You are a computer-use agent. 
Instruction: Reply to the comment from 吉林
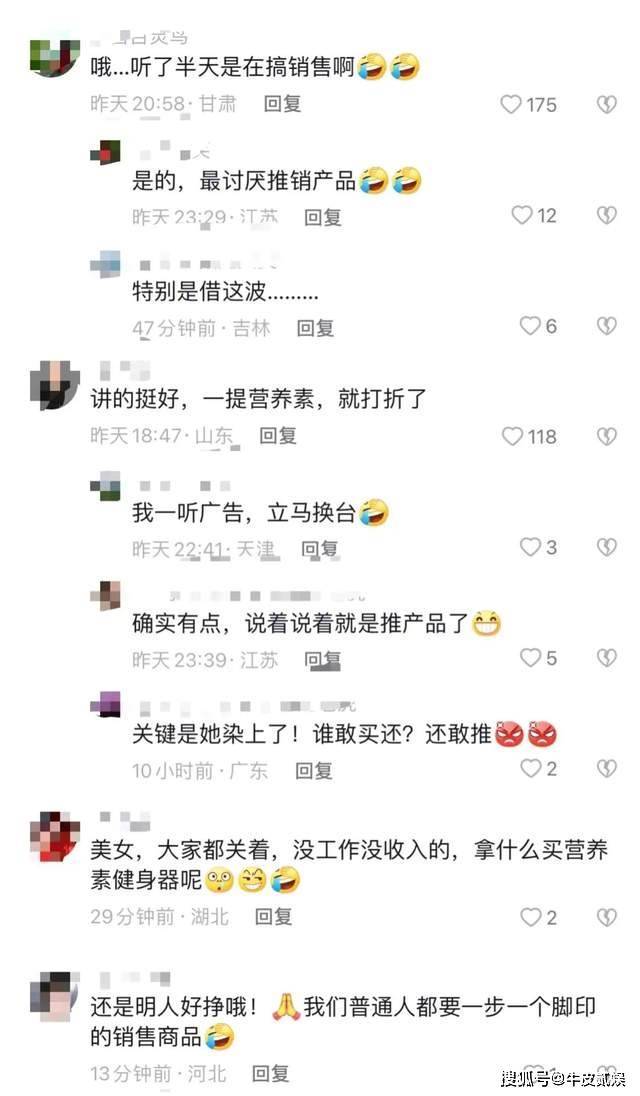click(314, 327)
